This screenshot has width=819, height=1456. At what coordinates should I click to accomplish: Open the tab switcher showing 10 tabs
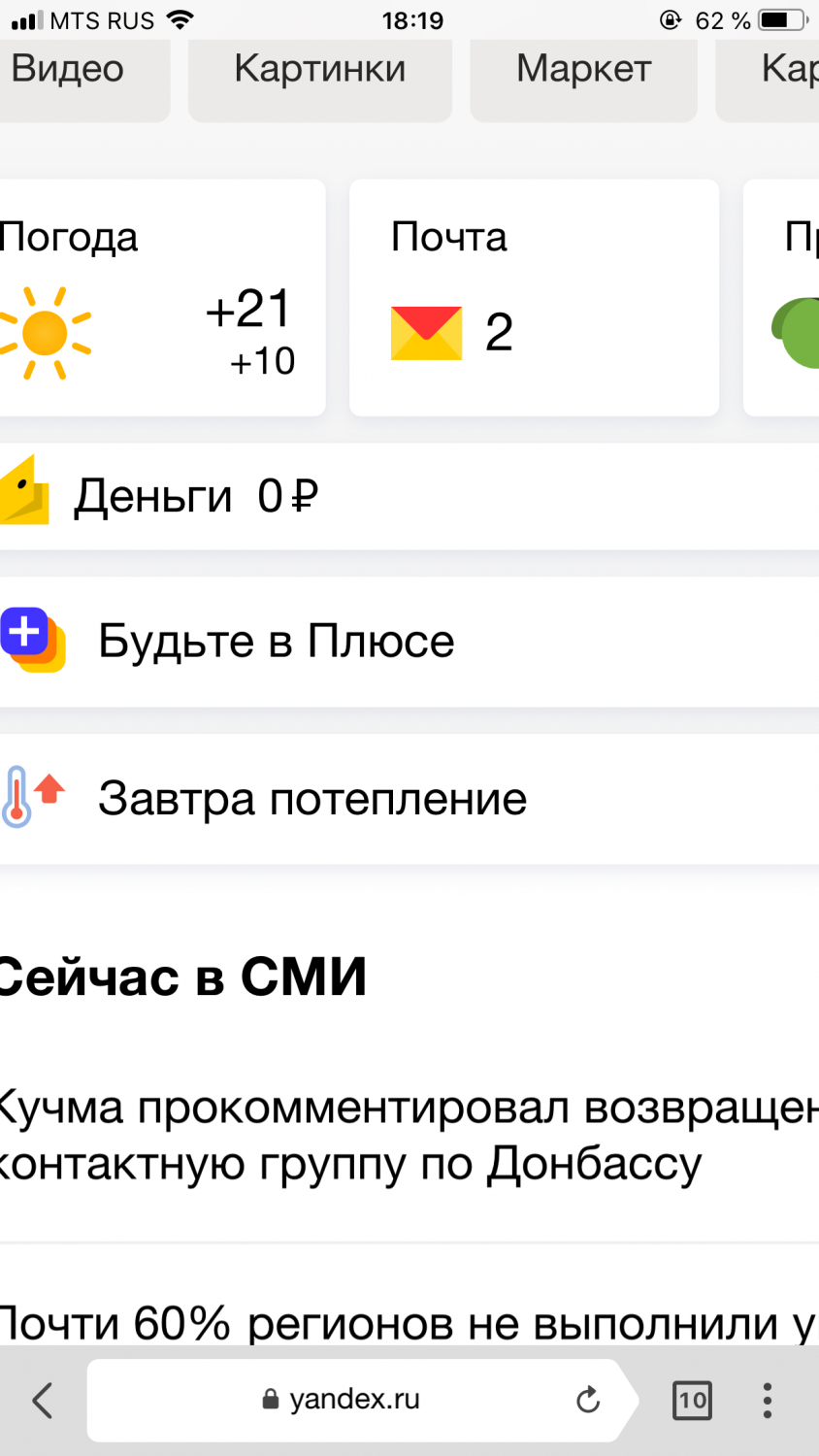(692, 1400)
